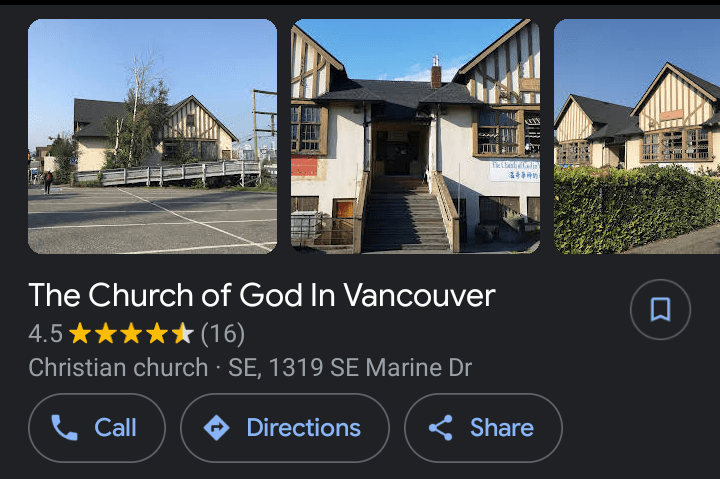Share this church listing

(483, 428)
